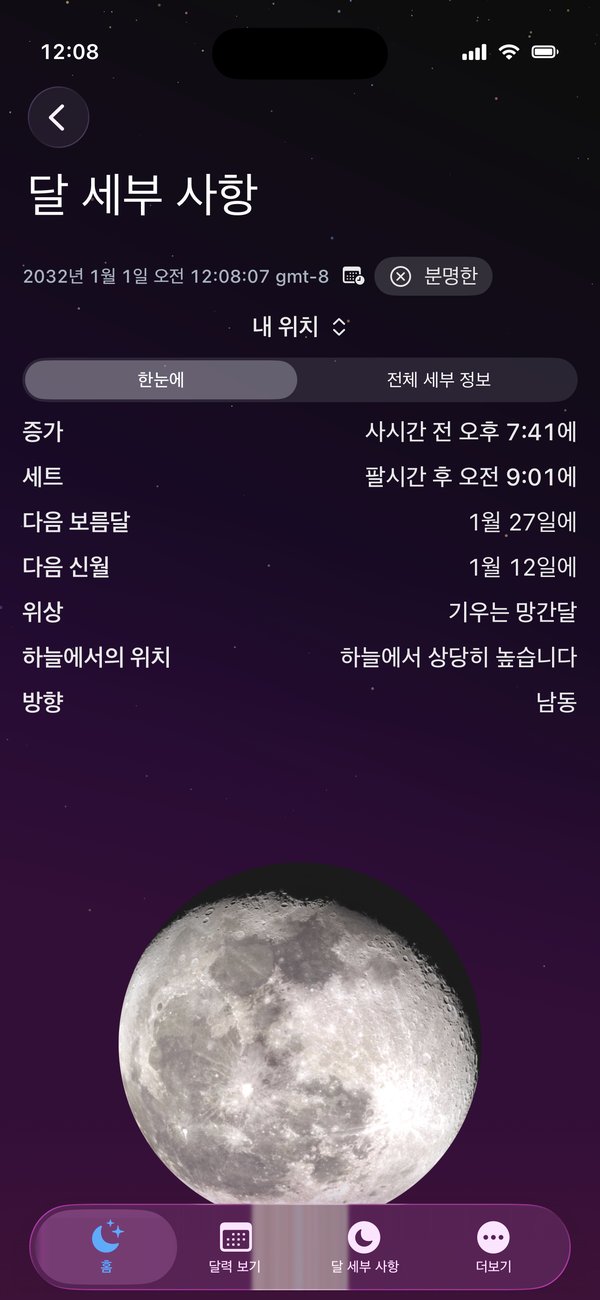Open the 홈 tab

107,1247
